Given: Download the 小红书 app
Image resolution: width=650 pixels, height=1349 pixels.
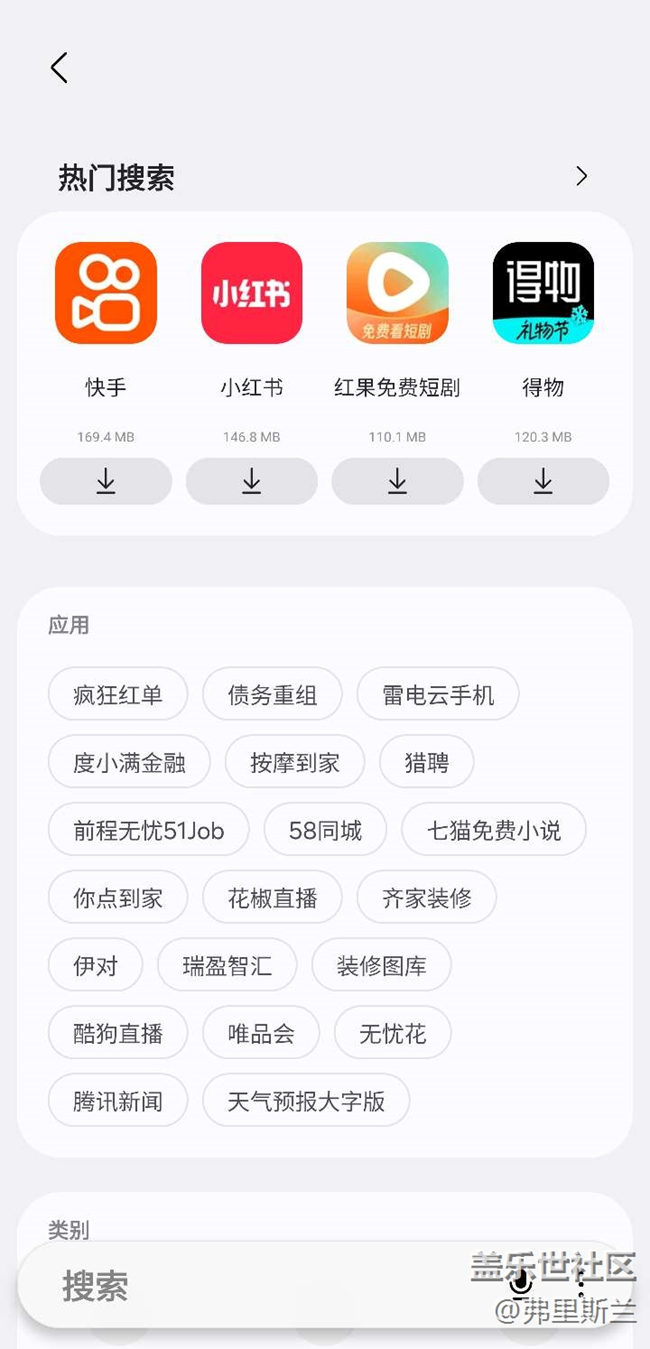Looking at the screenshot, I should pyautogui.click(x=252, y=481).
